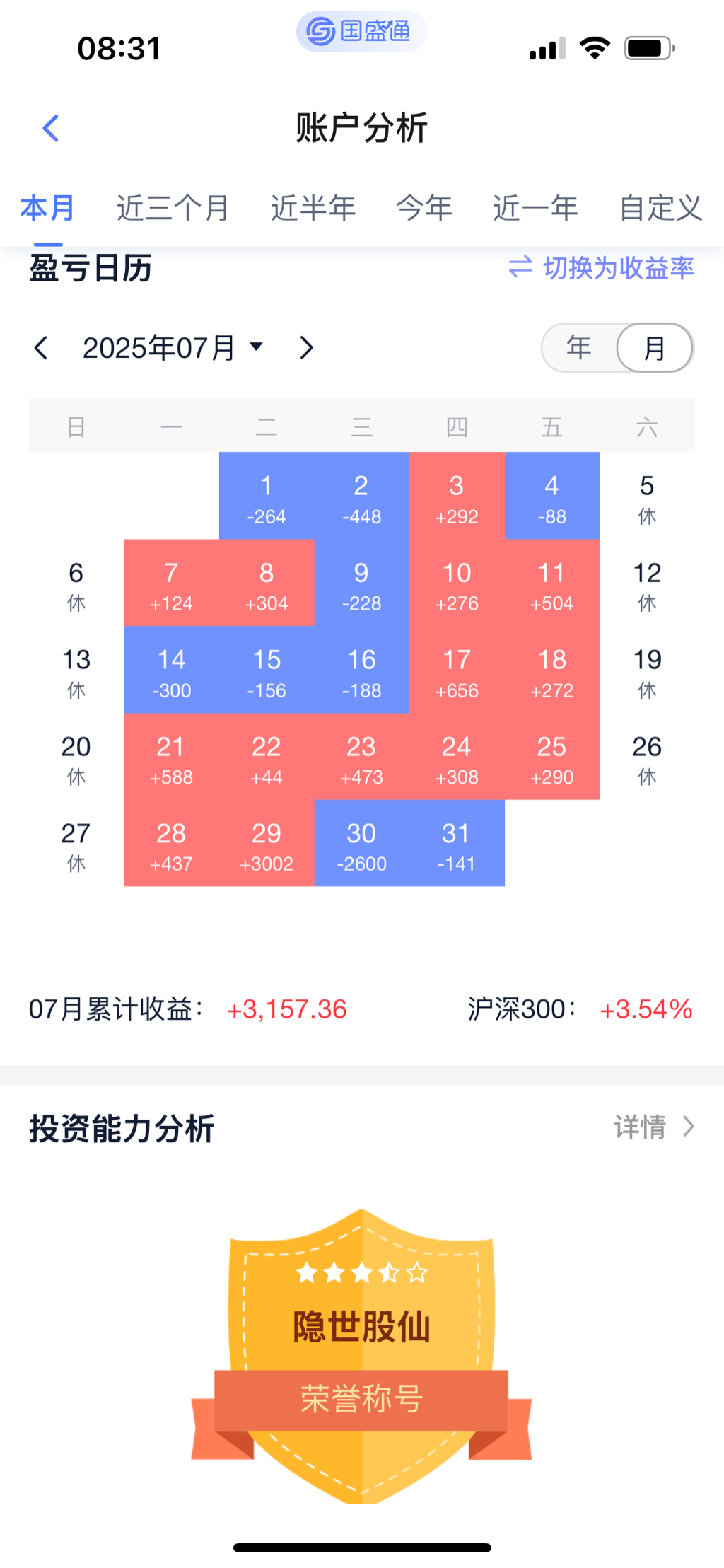View details for July 17 +656
Viewport: 724px width, 1568px height.
coord(457,670)
